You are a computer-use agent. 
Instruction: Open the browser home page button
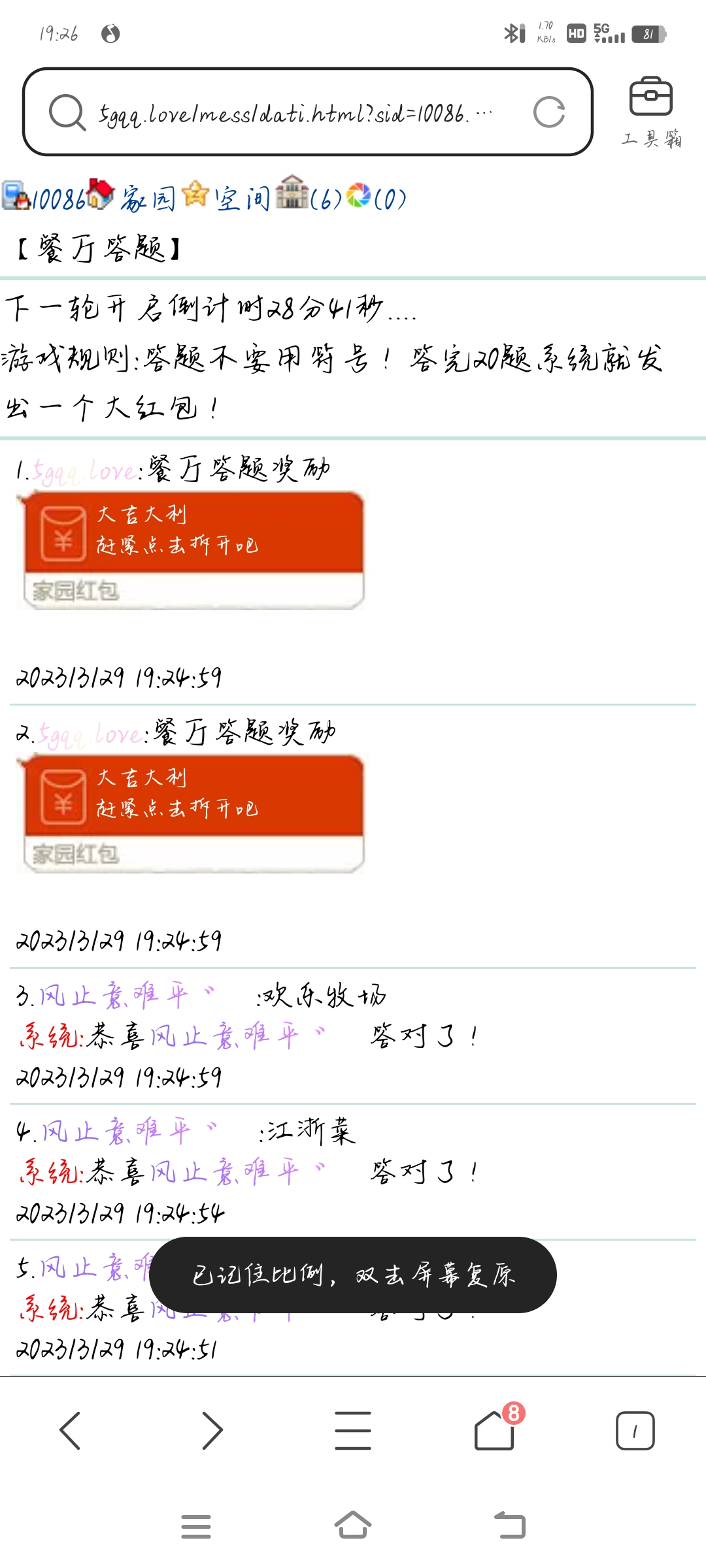[x=495, y=1430]
